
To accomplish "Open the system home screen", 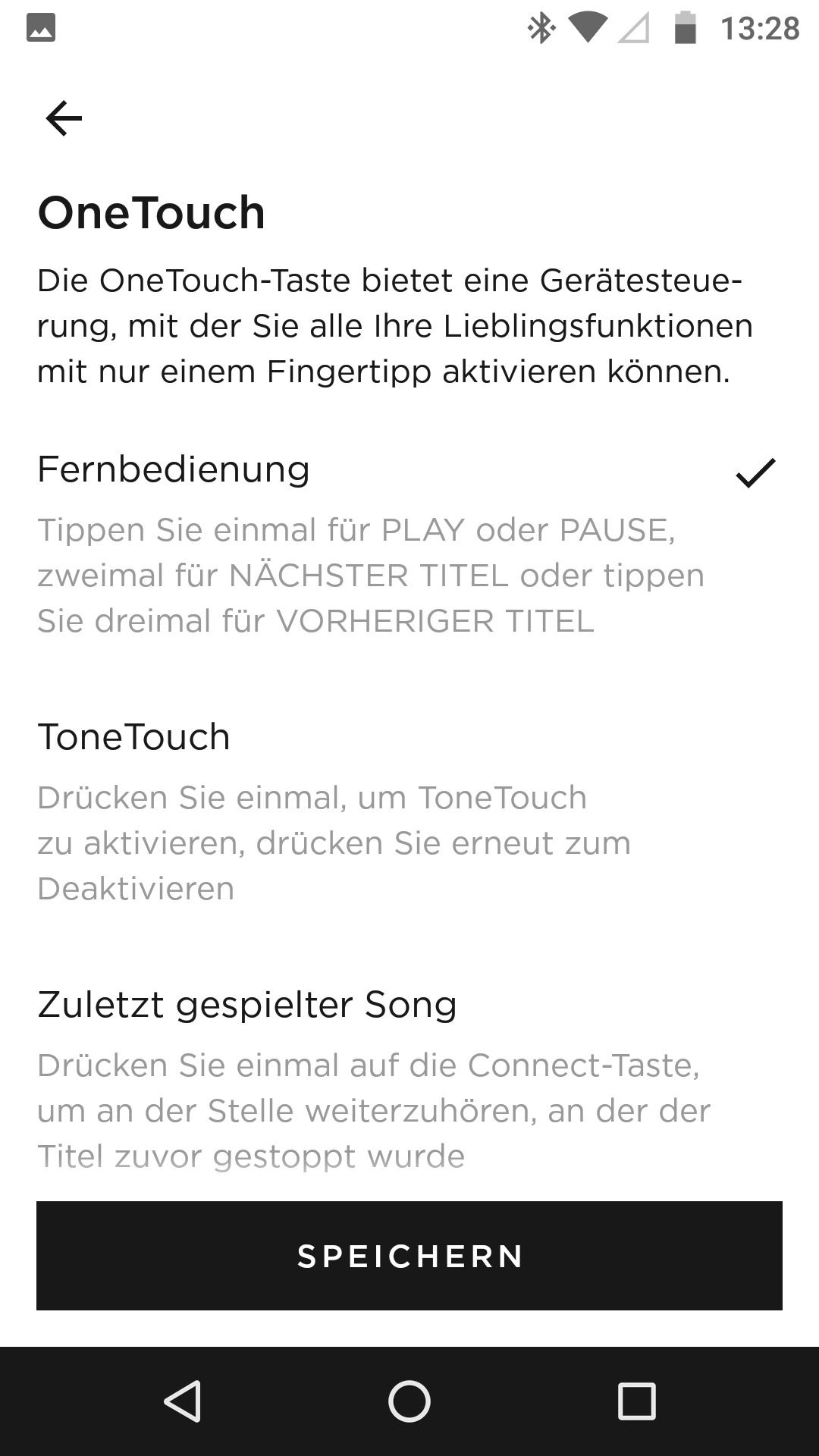I will 409,1401.
